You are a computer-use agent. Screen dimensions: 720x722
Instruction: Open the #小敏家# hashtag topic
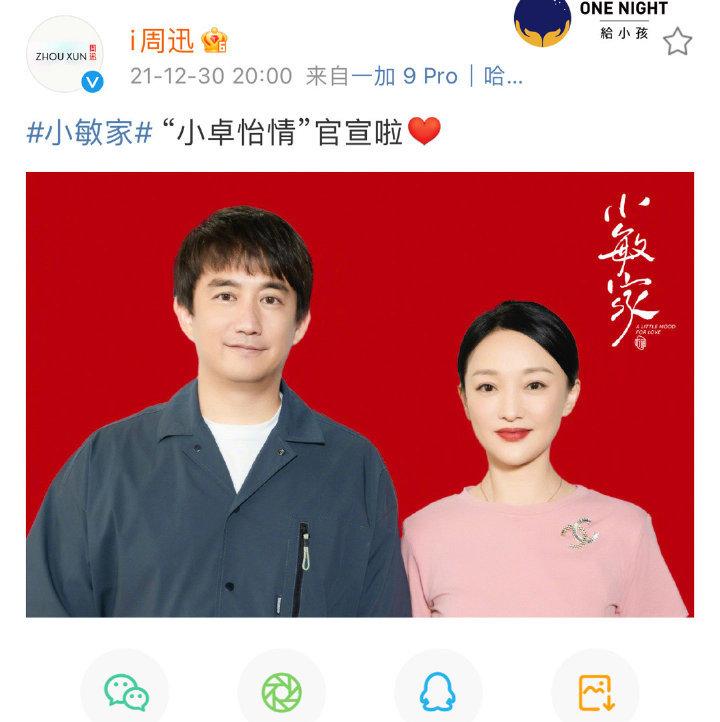[89, 133]
